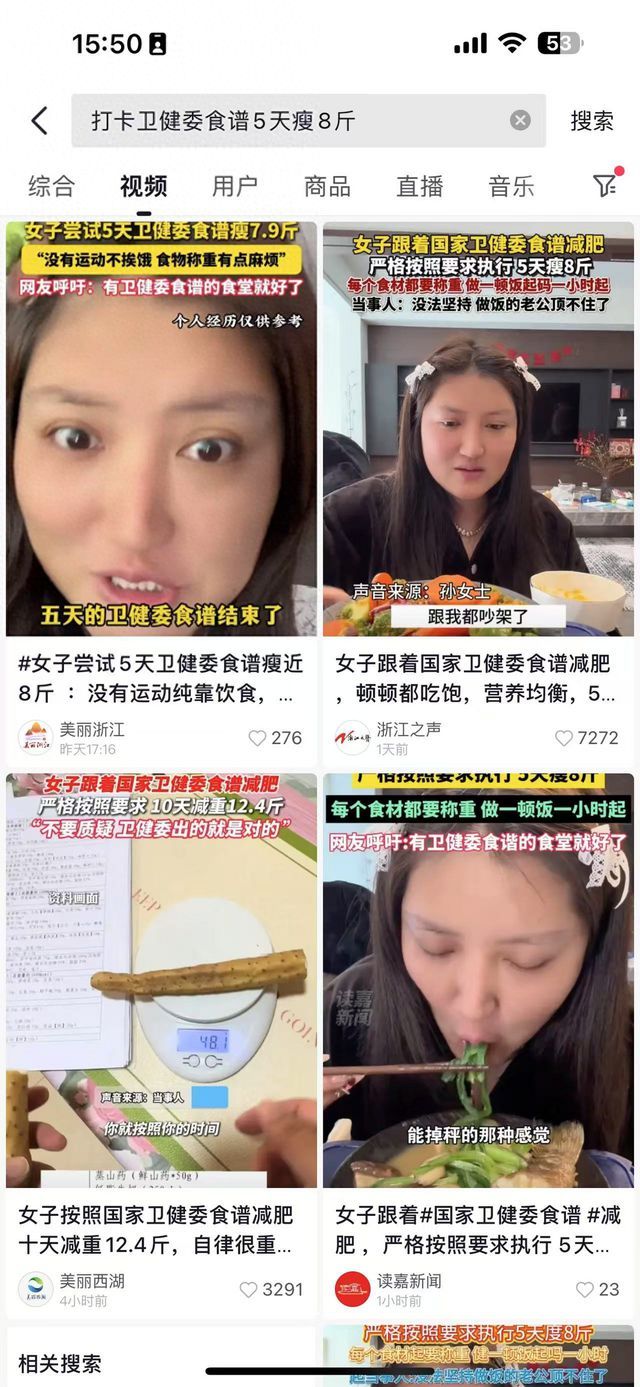This screenshot has width=640, height=1387.
Task: Tap the search box with diet query
Action: click(x=290, y=121)
